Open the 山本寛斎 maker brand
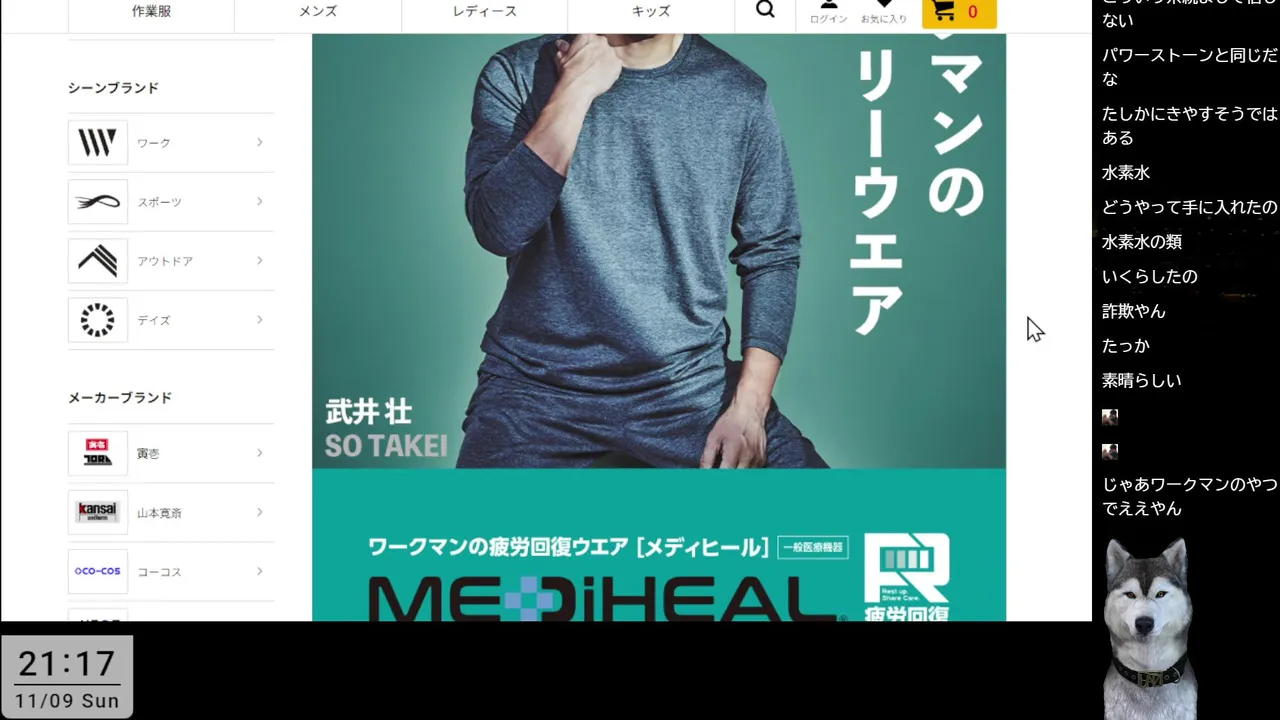This screenshot has width=1280, height=720. [x=171, y=513]
